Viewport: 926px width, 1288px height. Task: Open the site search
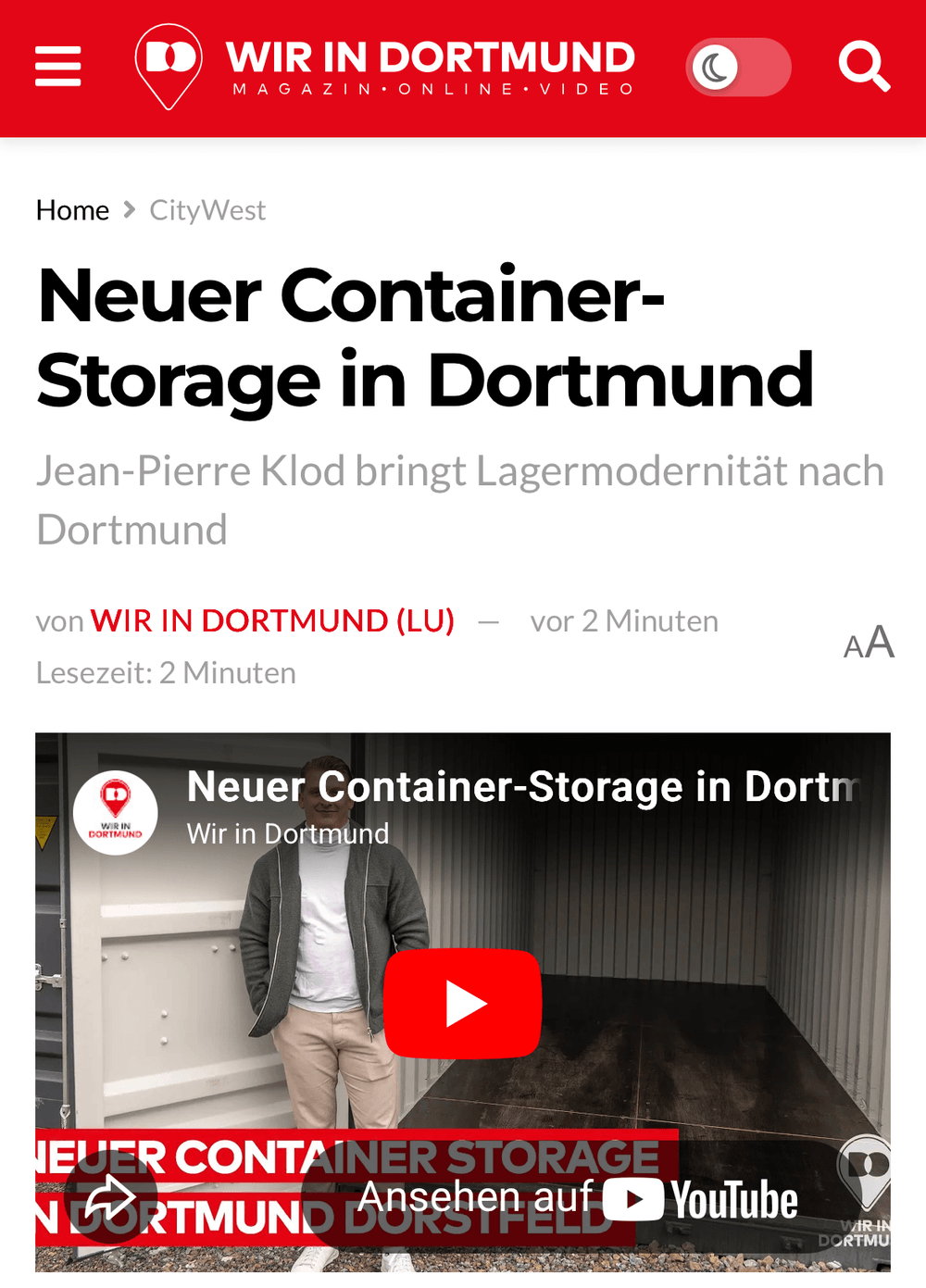click(x=864, y=67)
